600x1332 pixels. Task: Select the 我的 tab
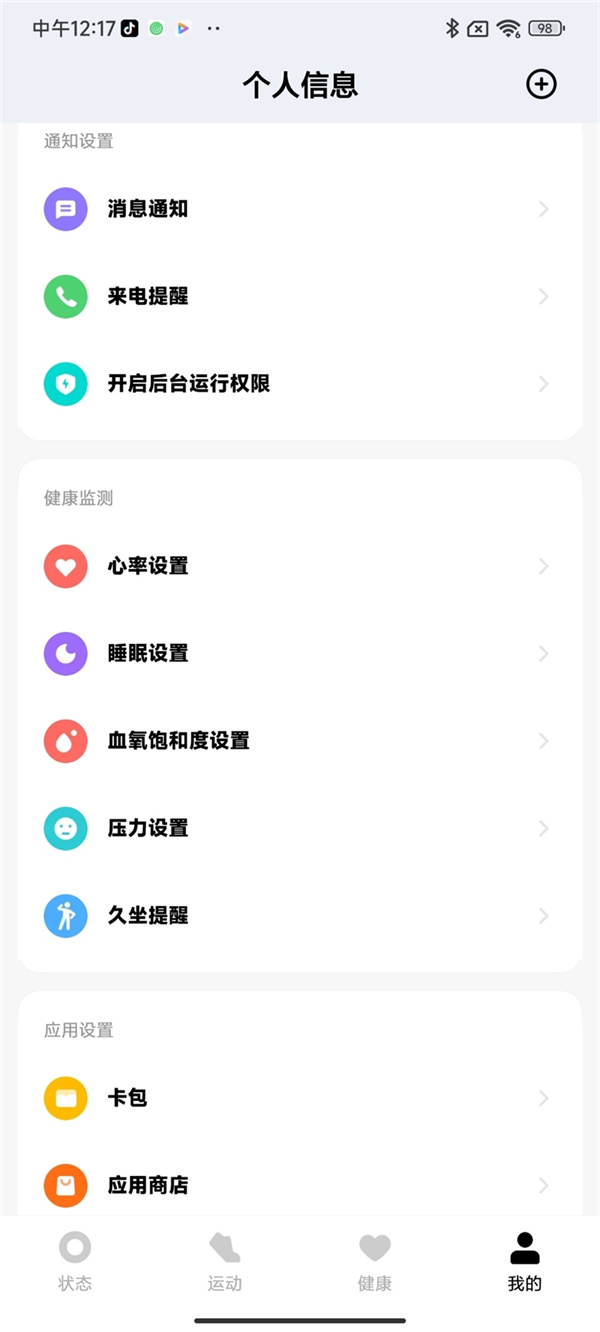click(524, 1261)
